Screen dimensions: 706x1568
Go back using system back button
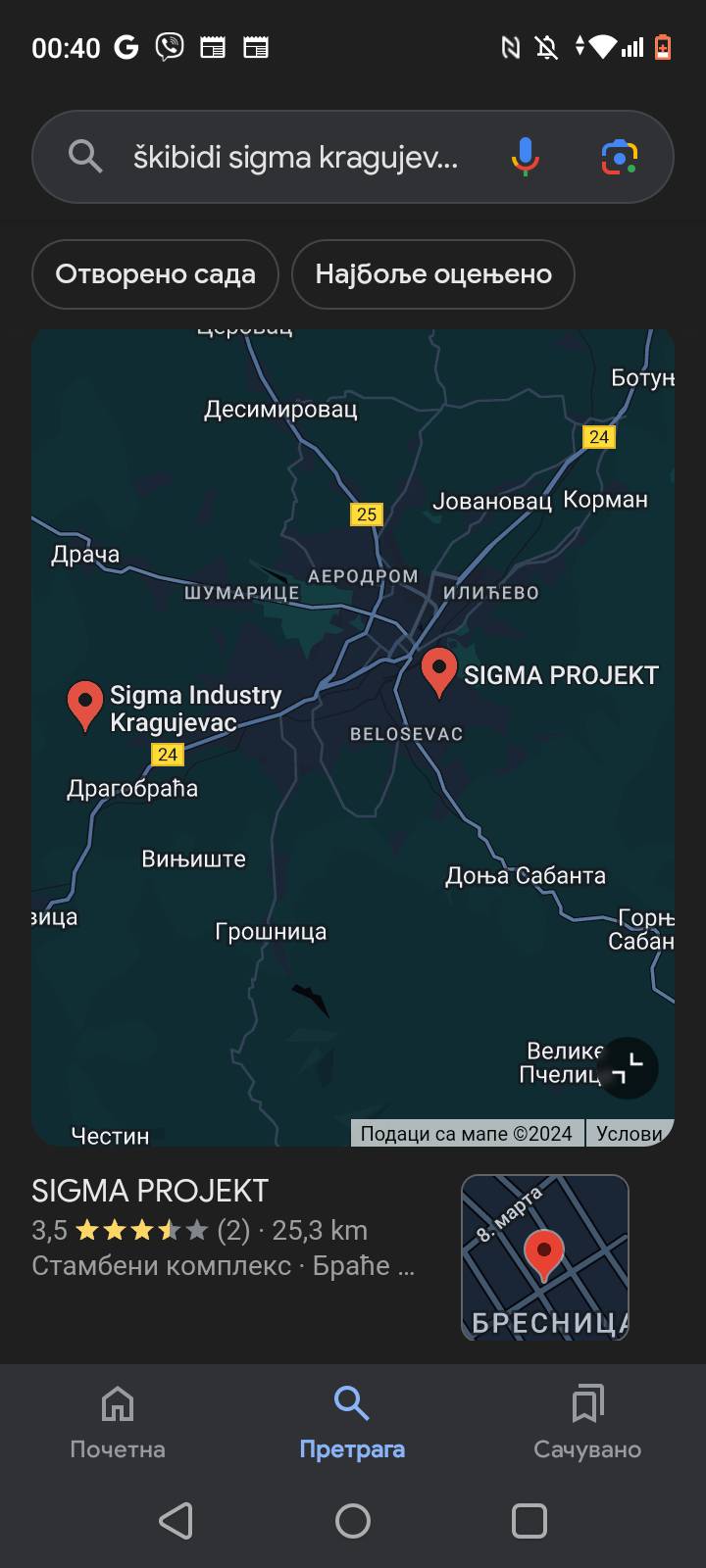[176, 1521]
